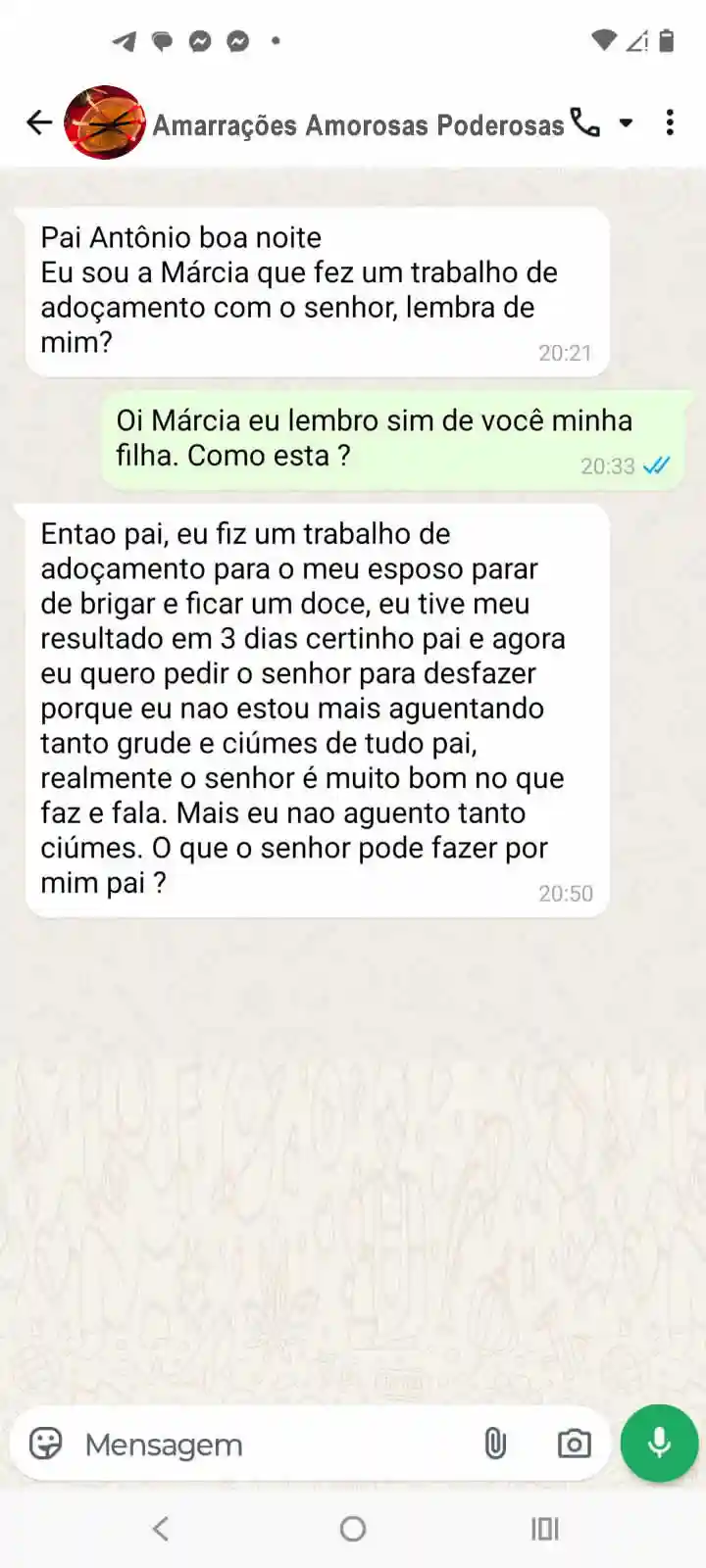Tap the Android home circle button
The image size is (706, 1568).
pyautogui.click(x=352, y=1528)
